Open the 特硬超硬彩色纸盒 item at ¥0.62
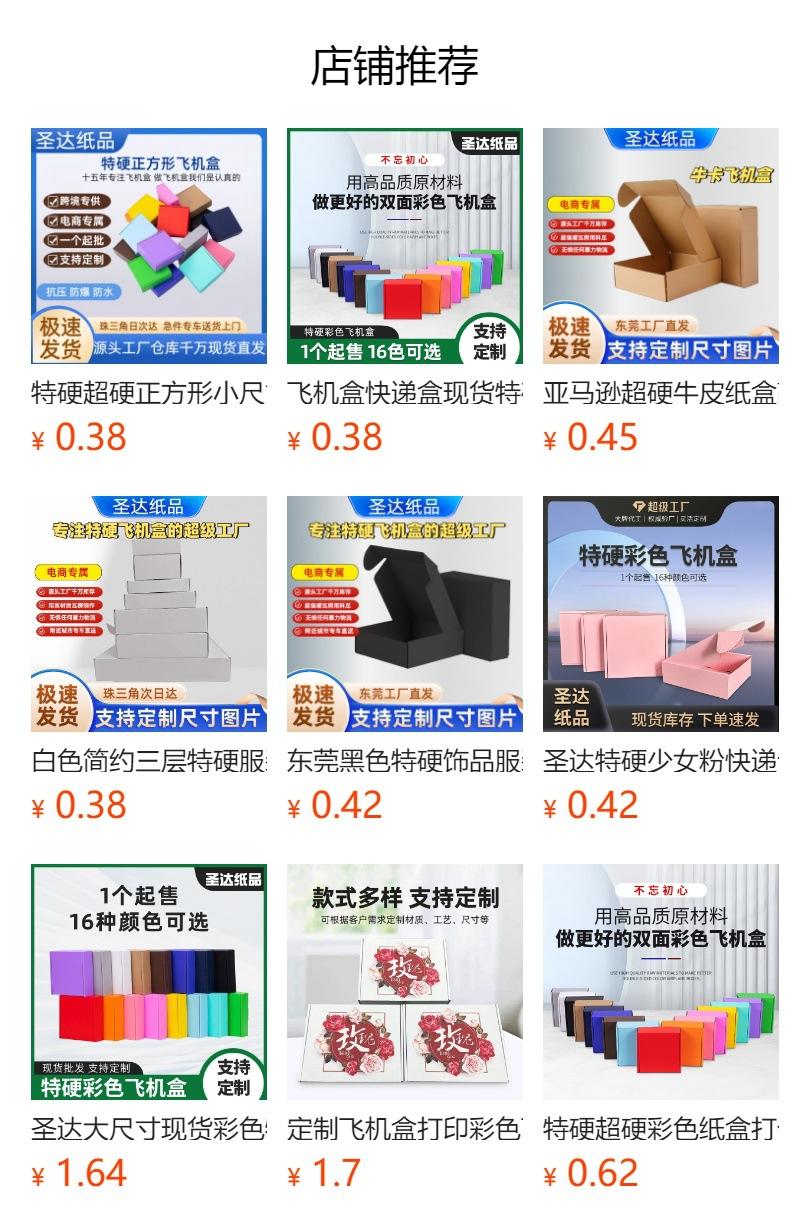The image size is (790, 1232). 661,1028
